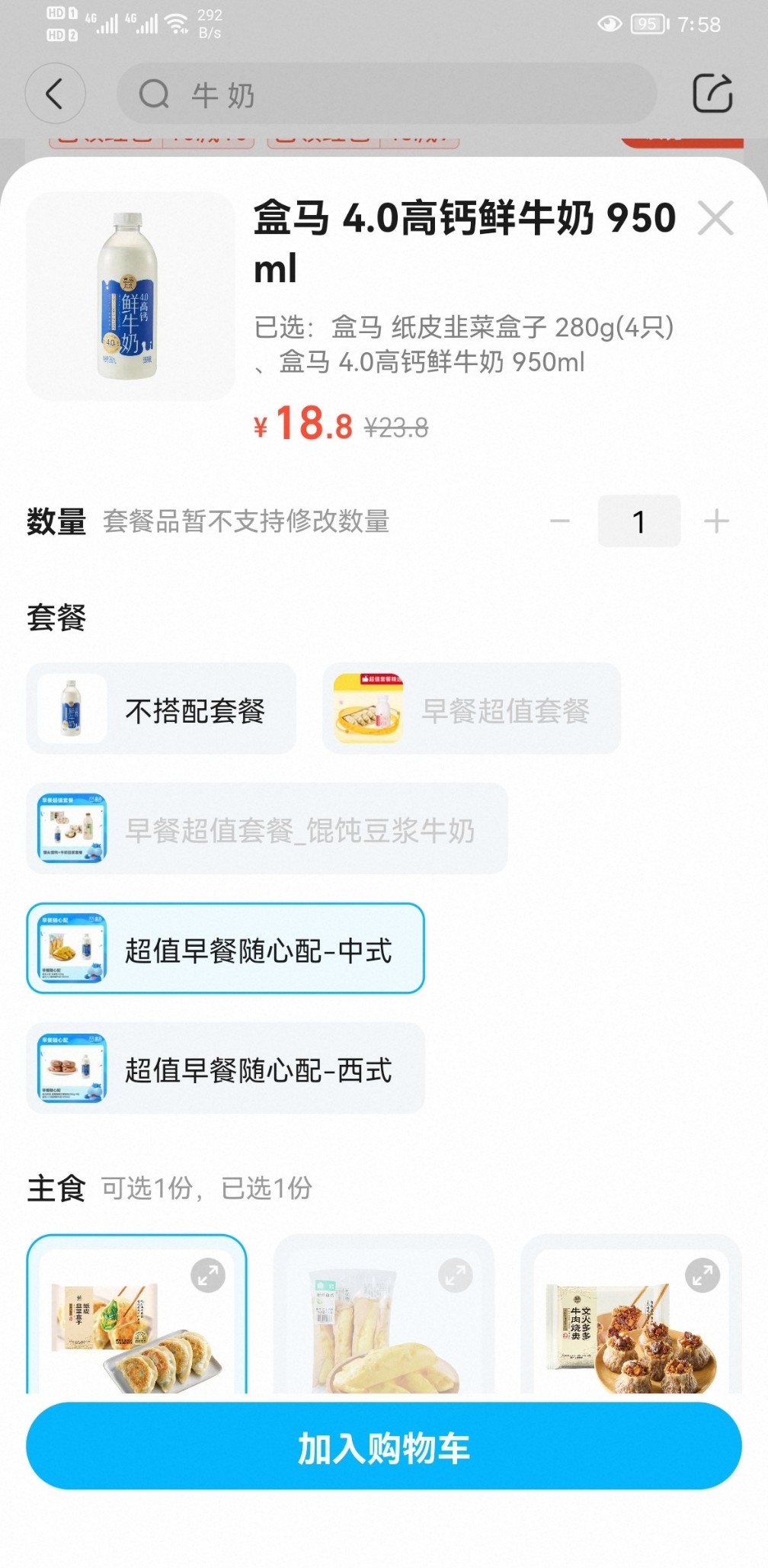This screenshot has height=1568, width=768.
Task: Choose 超值早餐随心配-中式 combo
Action: pos(226,949)
